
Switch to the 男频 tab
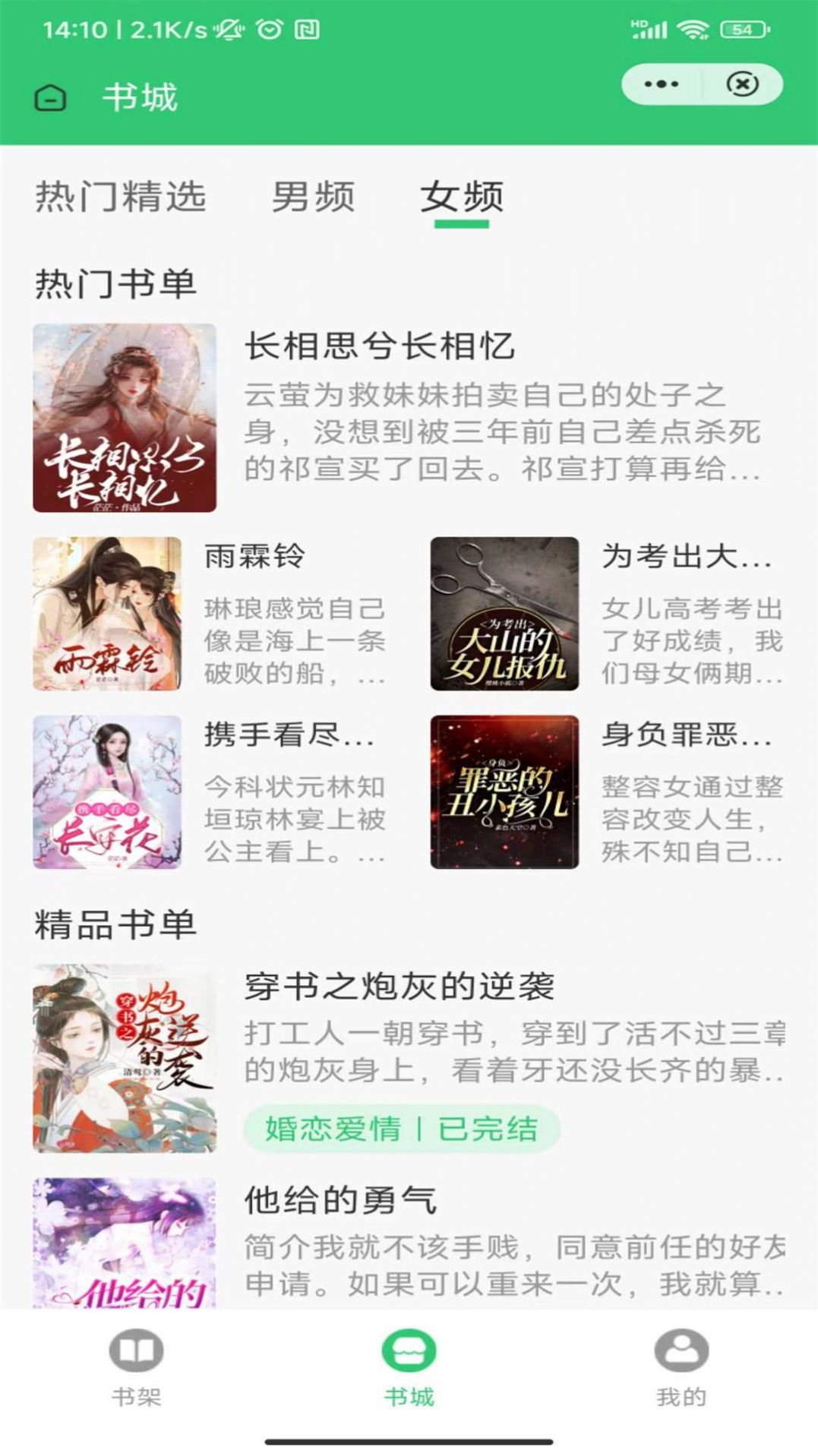313,197
